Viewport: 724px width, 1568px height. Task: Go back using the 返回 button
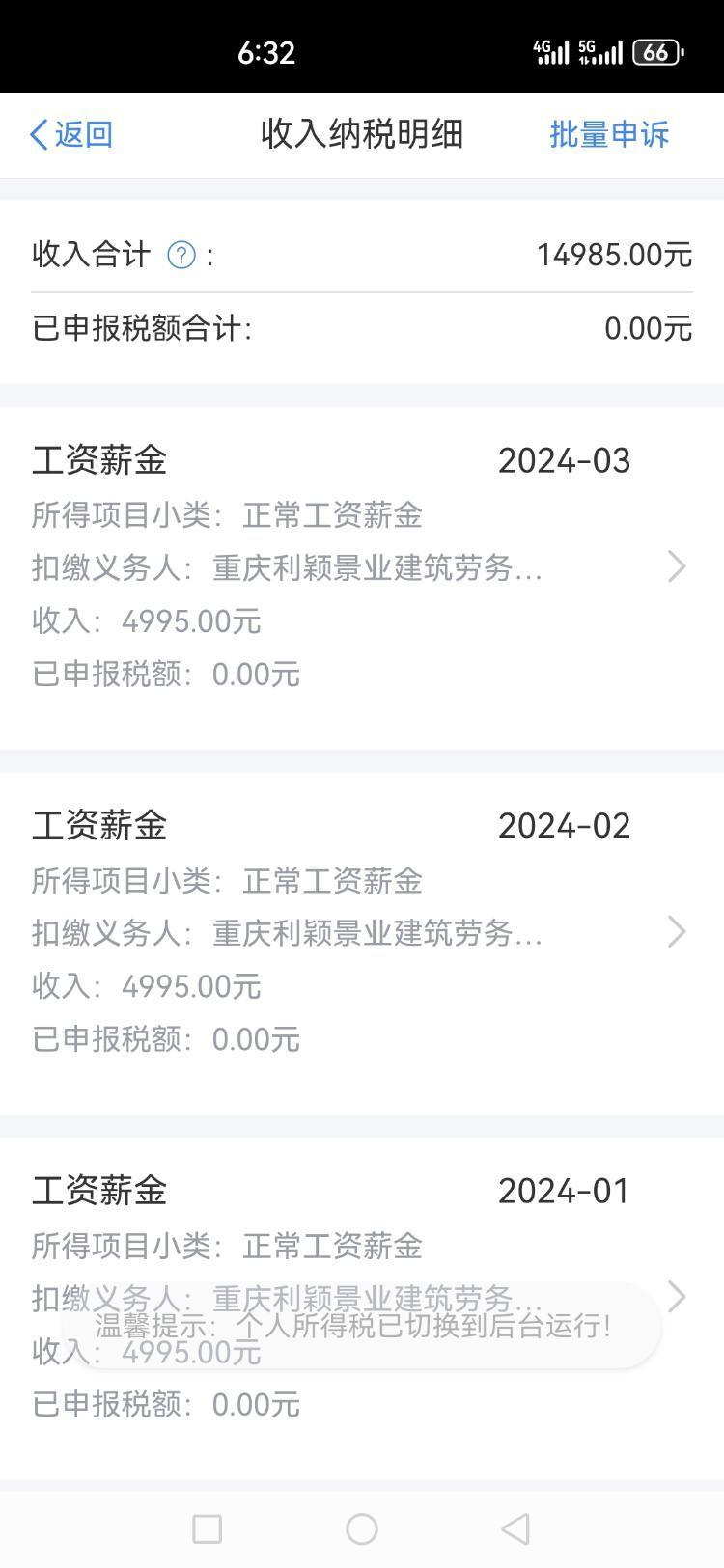71,134
